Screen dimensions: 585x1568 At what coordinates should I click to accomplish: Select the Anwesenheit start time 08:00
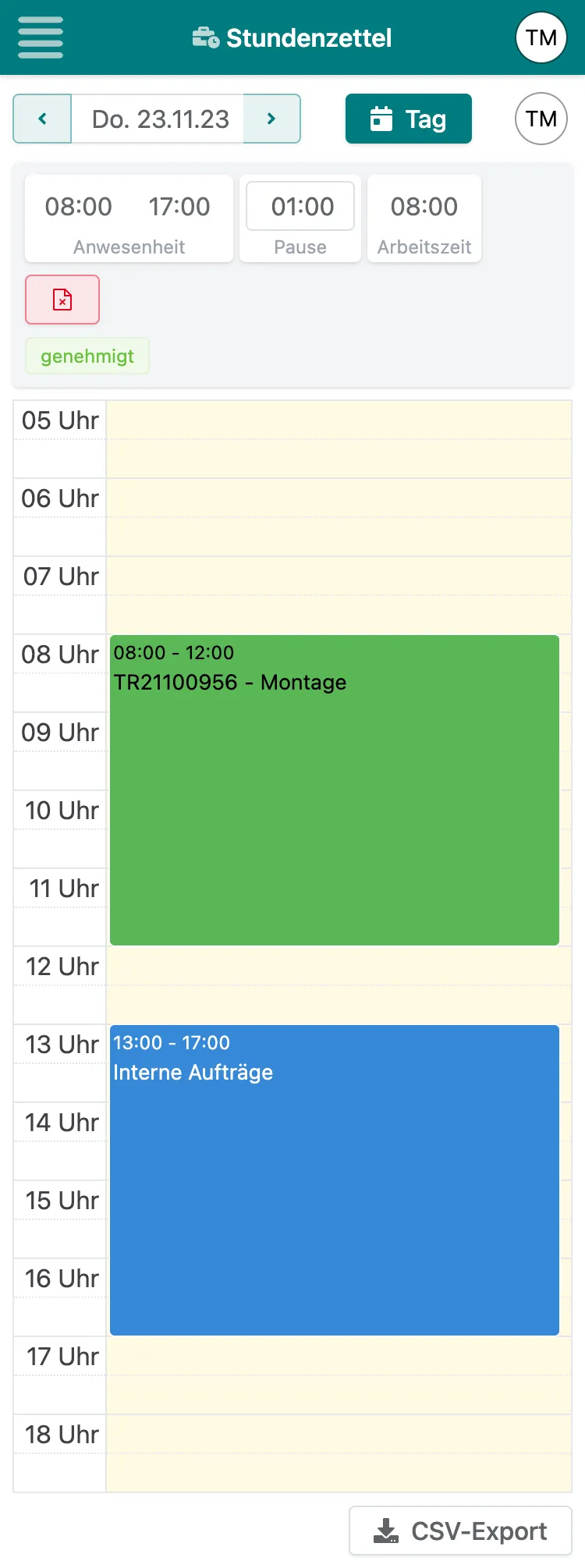click(x=78, y=207)
